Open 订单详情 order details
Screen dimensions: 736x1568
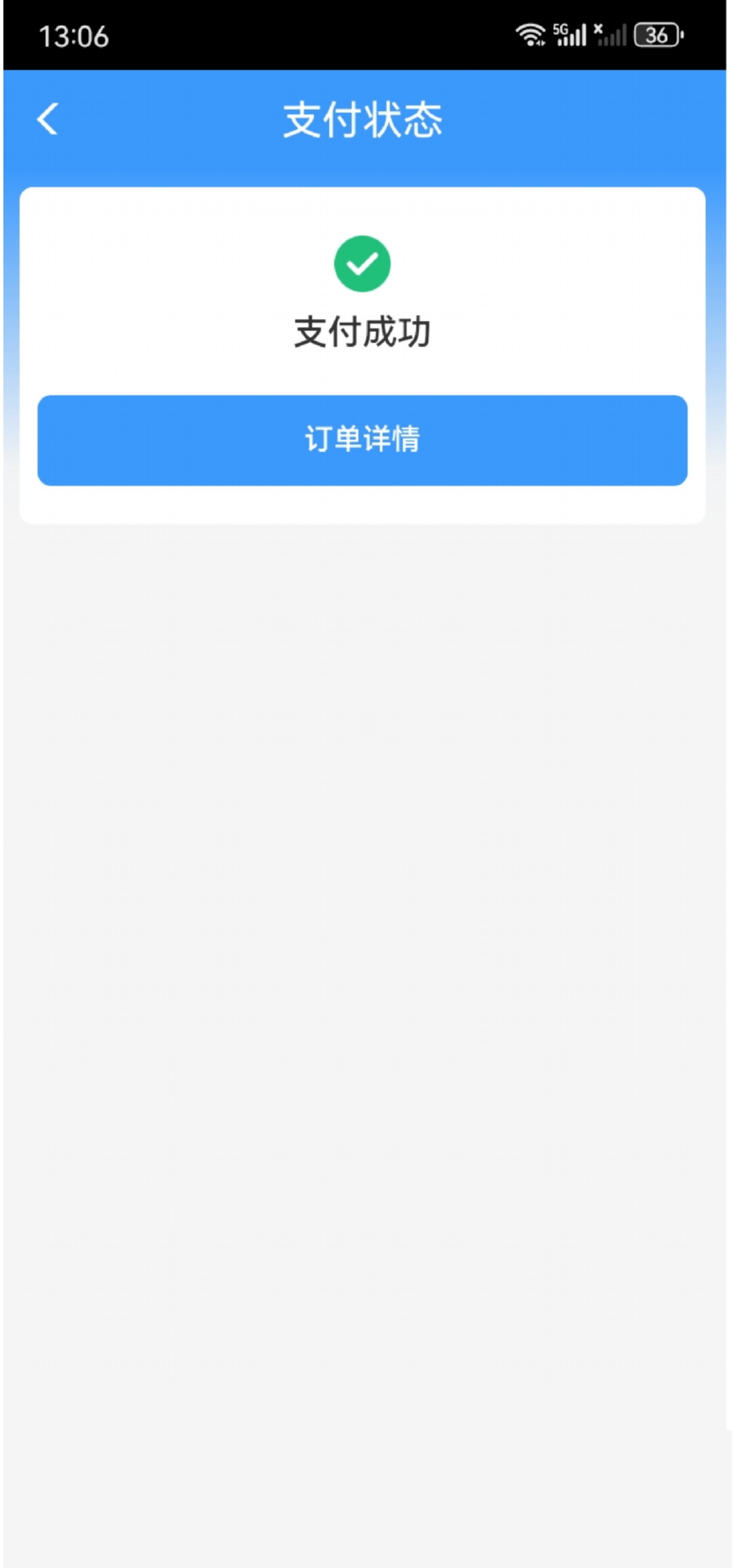click(x=363, y=440)
